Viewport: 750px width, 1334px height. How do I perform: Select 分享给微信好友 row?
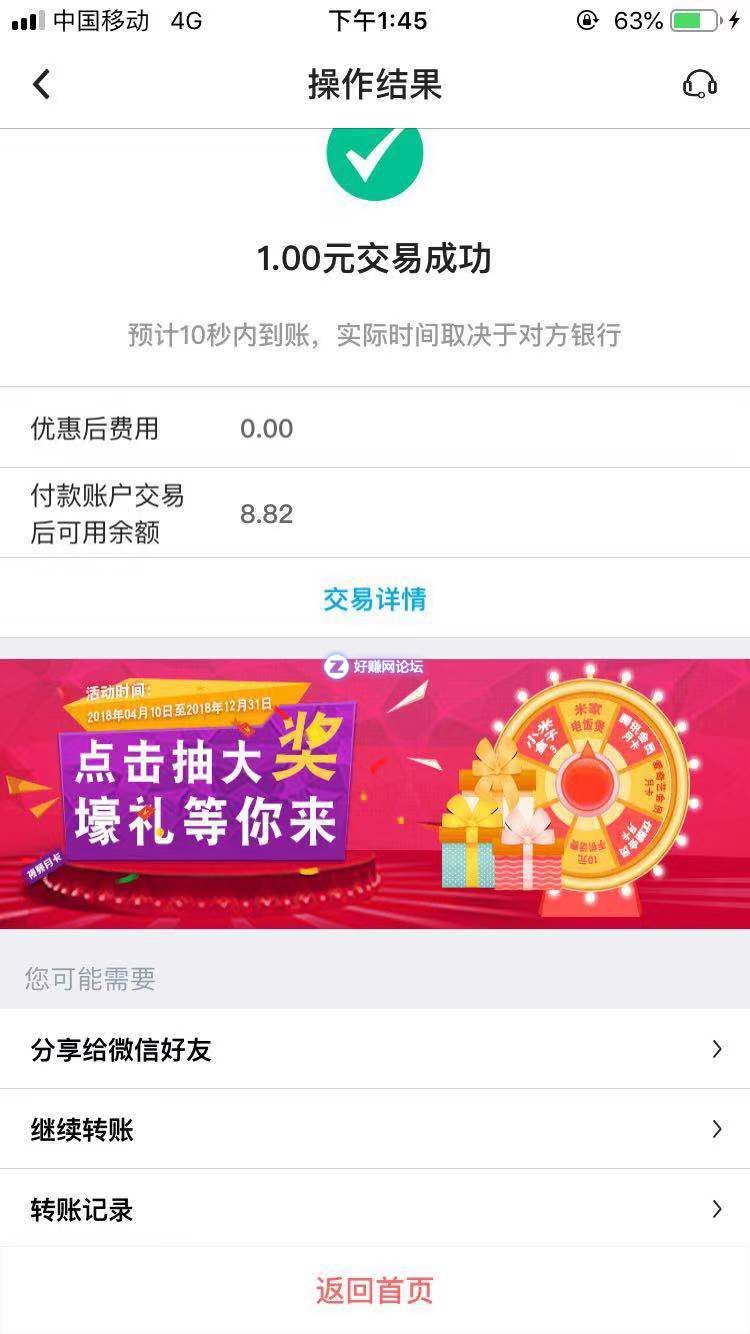[x=375, y=1050]
